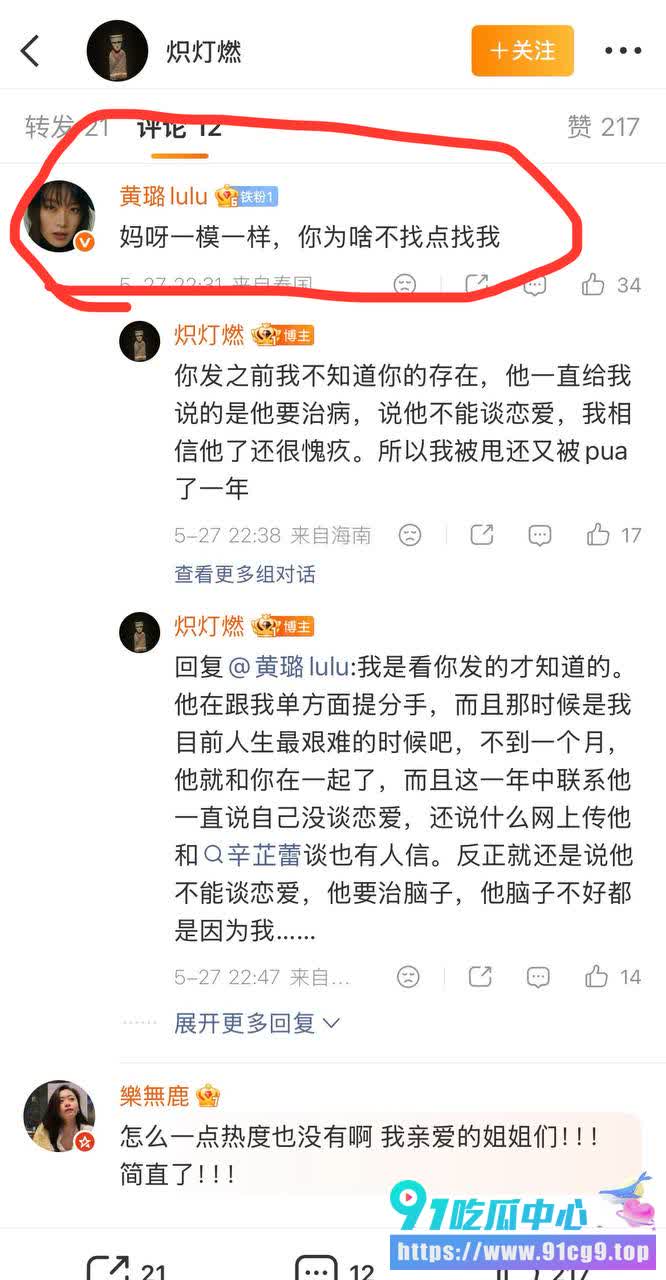
Task: Like the reply posted at 5-27 22:47
Action: 614,977
